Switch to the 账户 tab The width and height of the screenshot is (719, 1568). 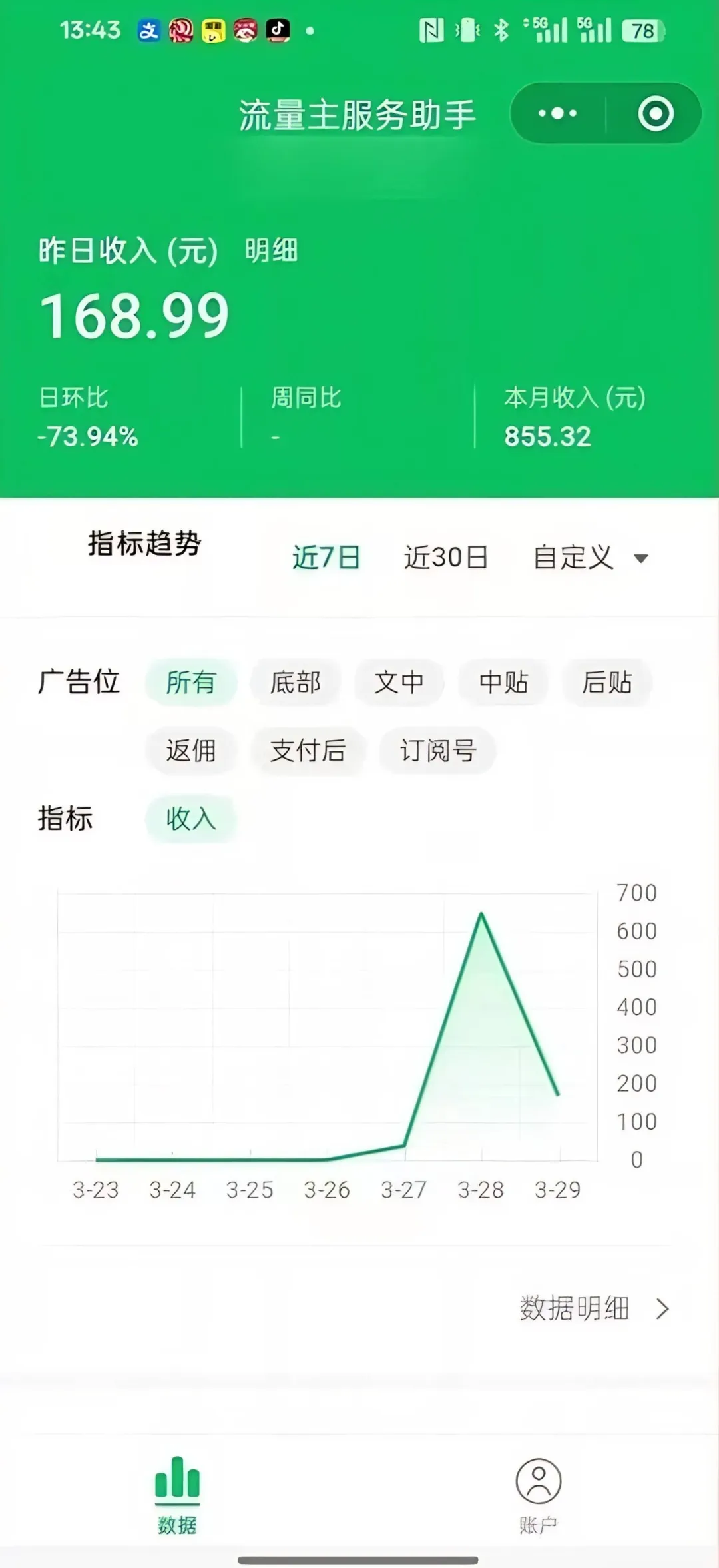538,1495
